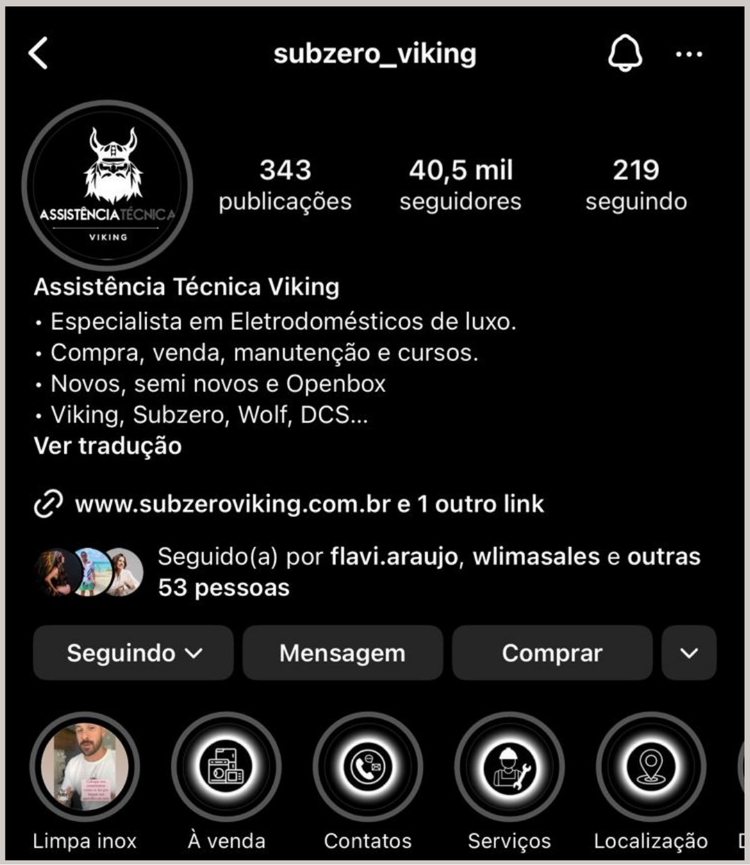Screen dimensions: 750x865
Task: Open the 'Contatos' phone highlight icon
Action: pos(368,767)
